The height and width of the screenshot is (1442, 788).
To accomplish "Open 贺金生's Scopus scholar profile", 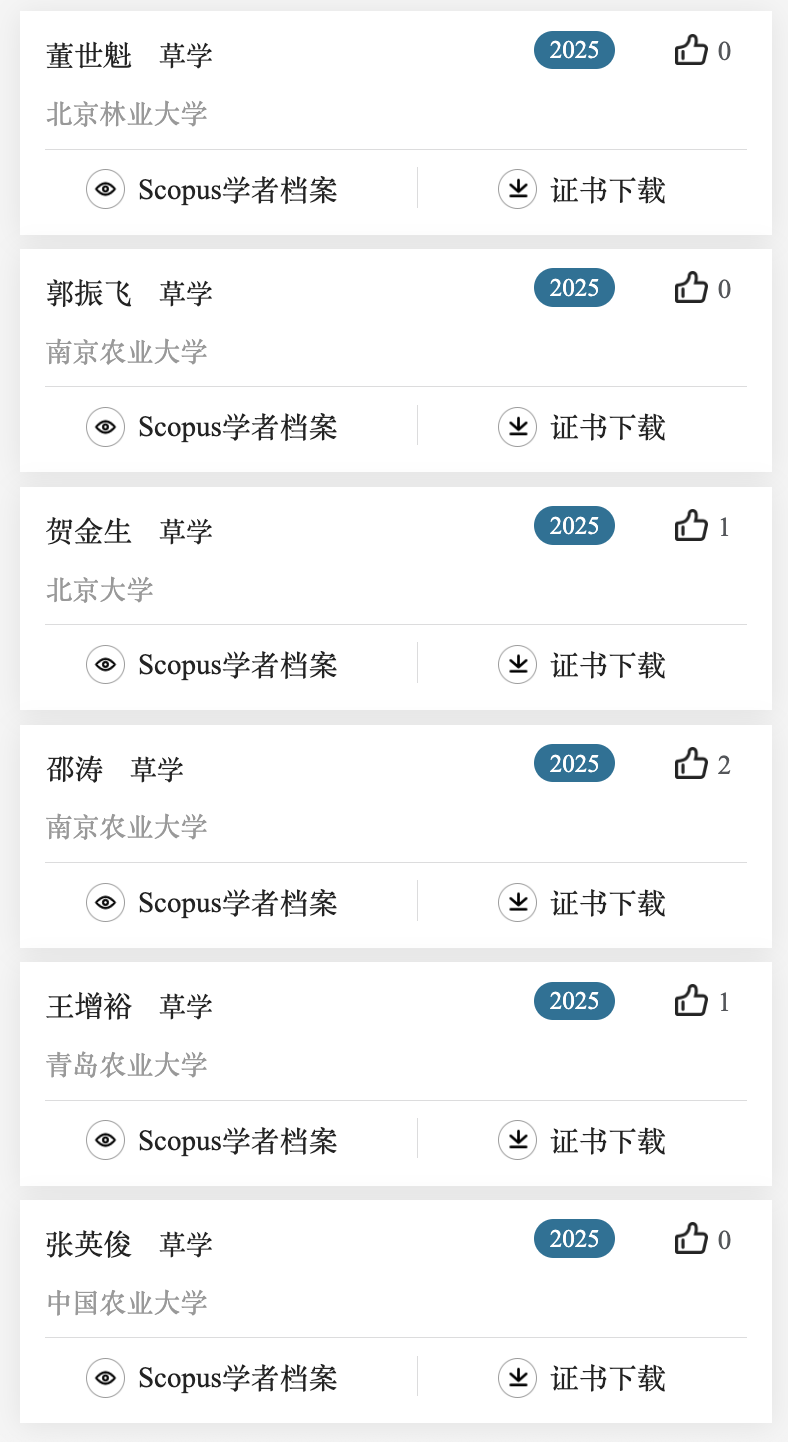I will 212,665.
